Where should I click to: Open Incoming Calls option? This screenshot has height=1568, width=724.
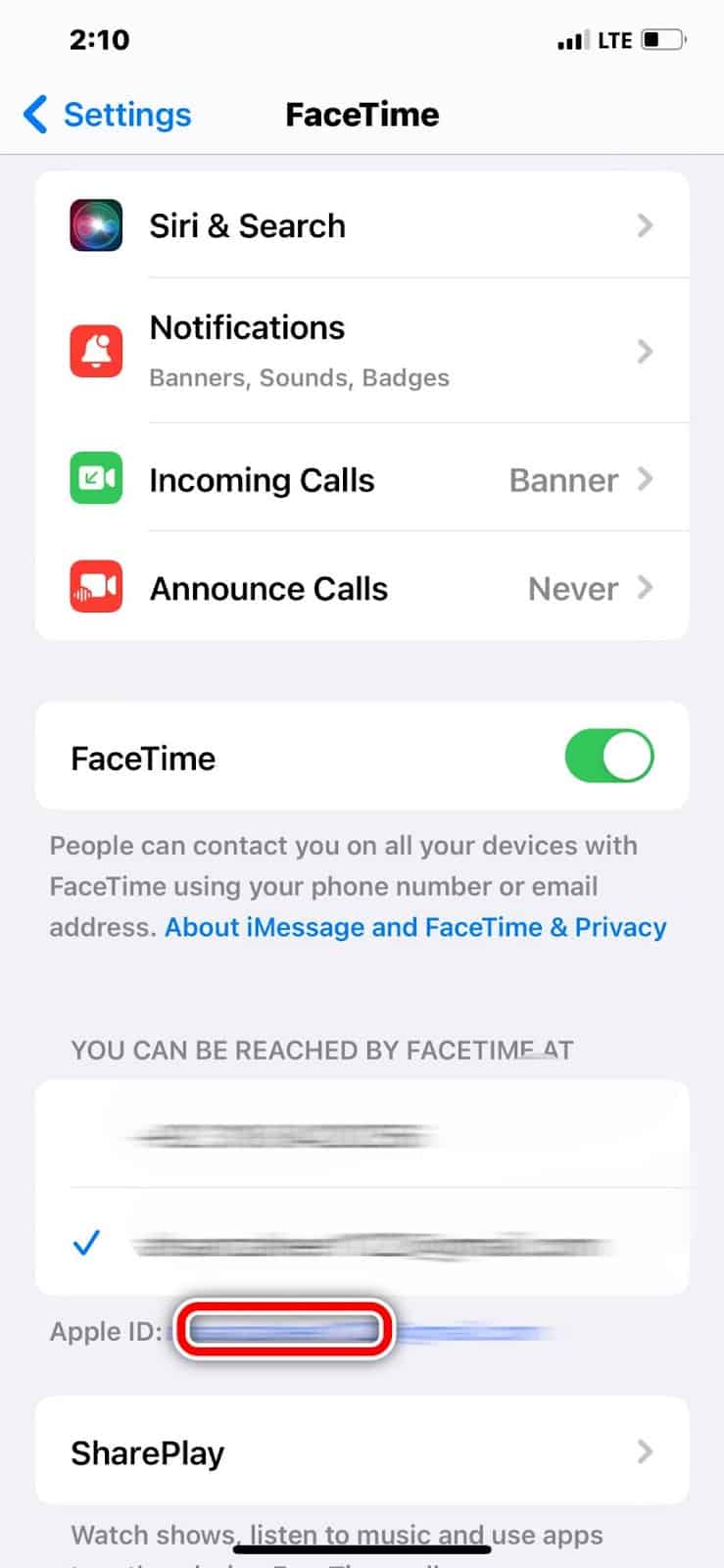(362, 478)
